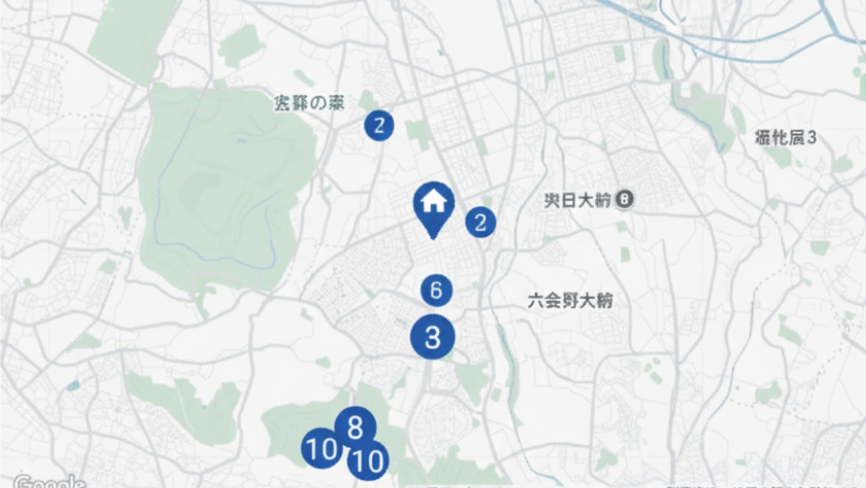
Task: Tap the home pin marker
Action: pyautogui.click(x=434, y=205)
